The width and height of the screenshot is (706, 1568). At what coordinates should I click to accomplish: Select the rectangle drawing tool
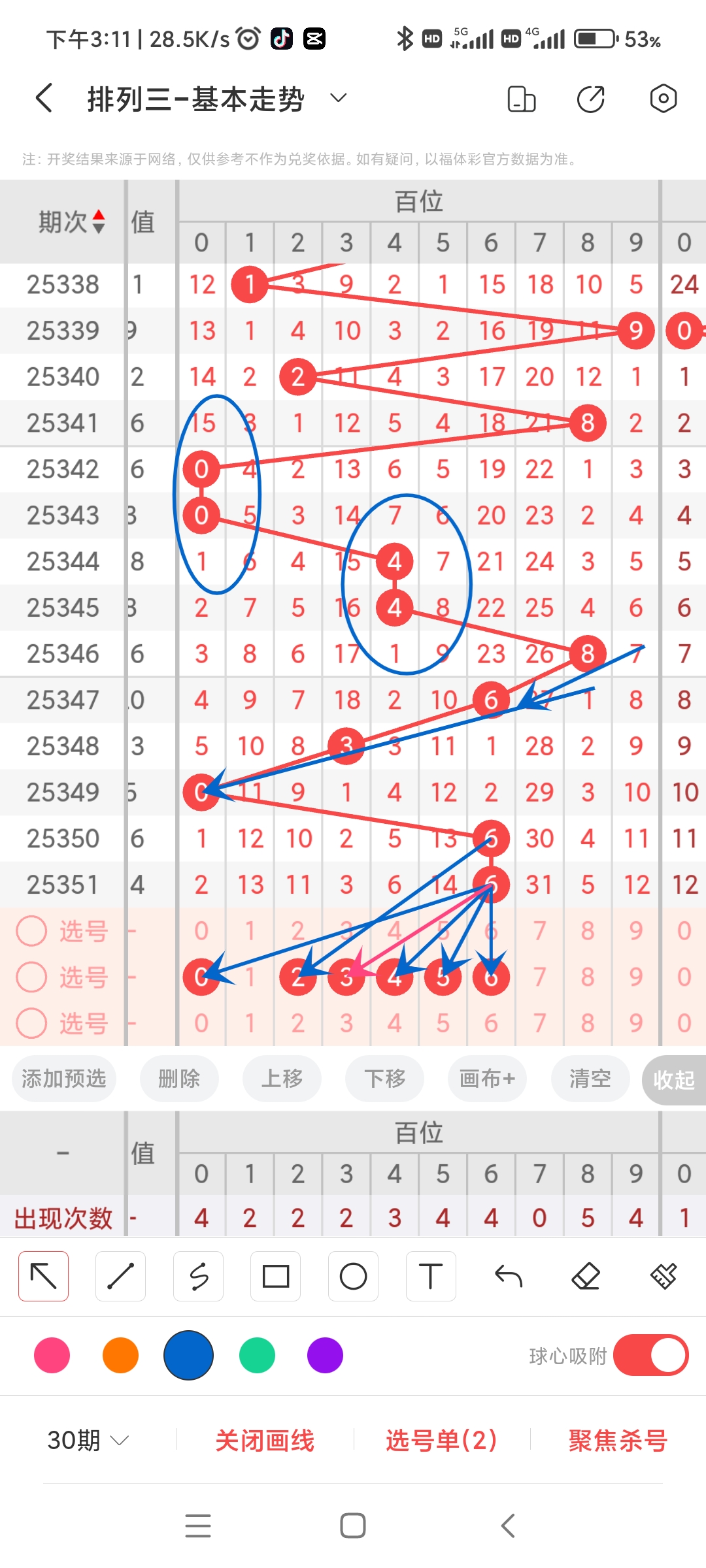276,1275
